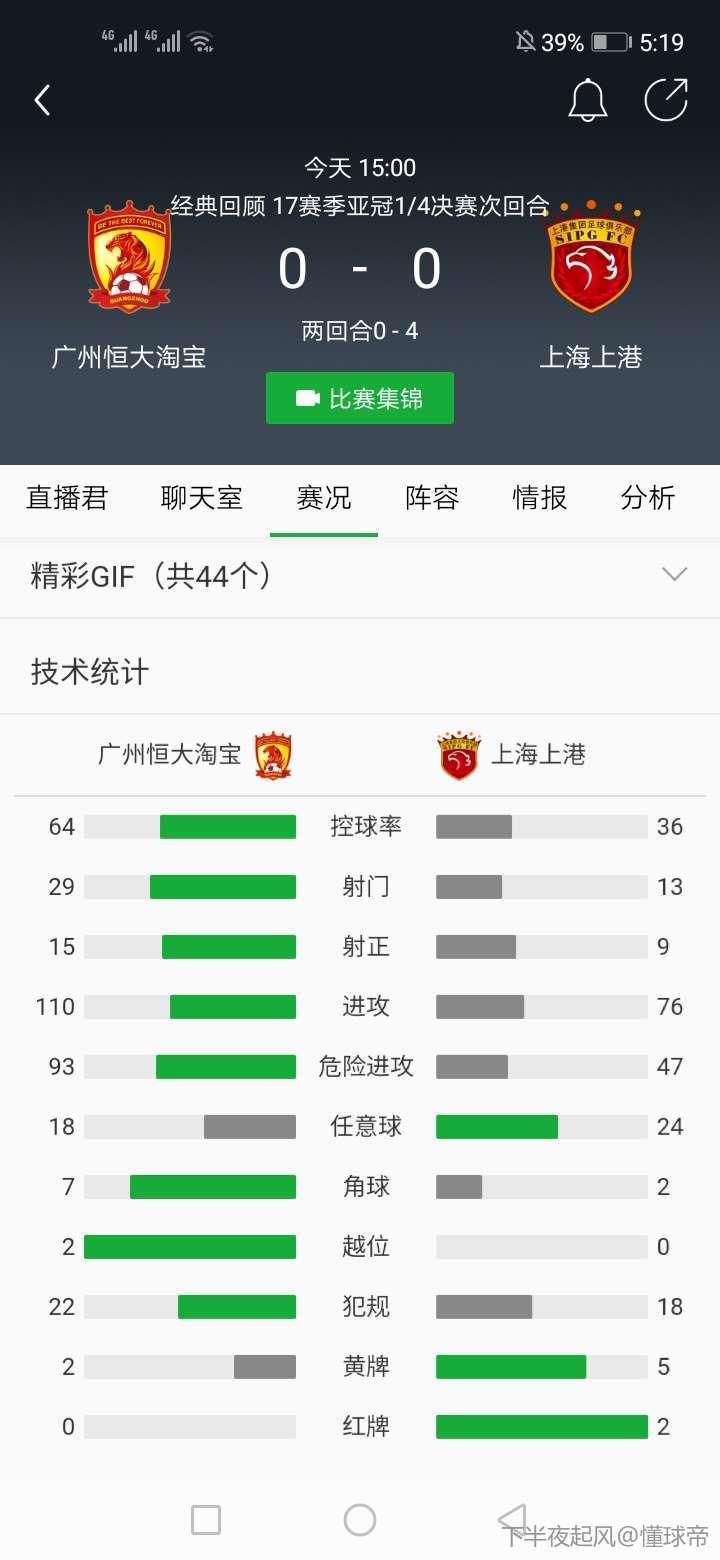Open the match notification bell
The width and height of the screenshot is (720, 1560).
tap(587, 100)
